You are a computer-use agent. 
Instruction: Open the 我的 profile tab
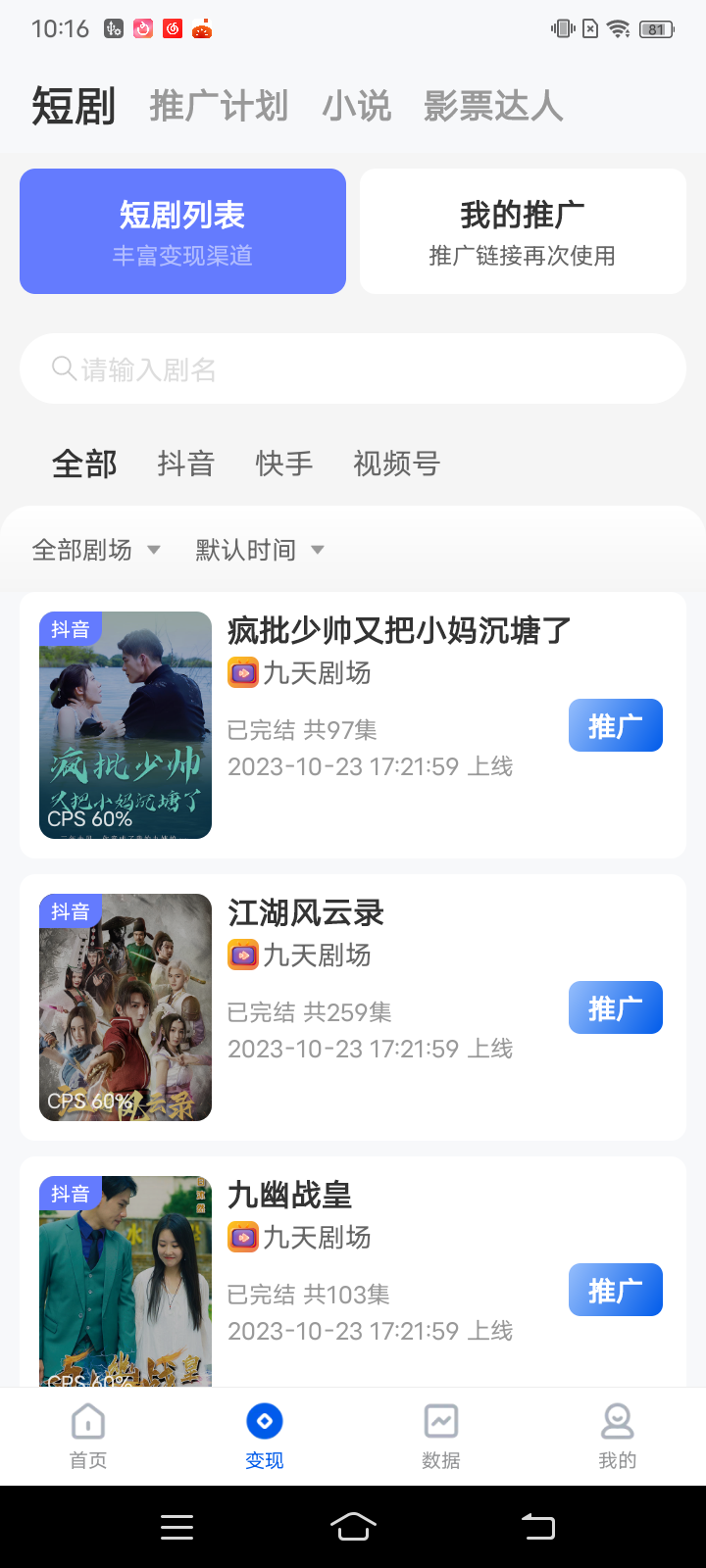point(618,1436)
